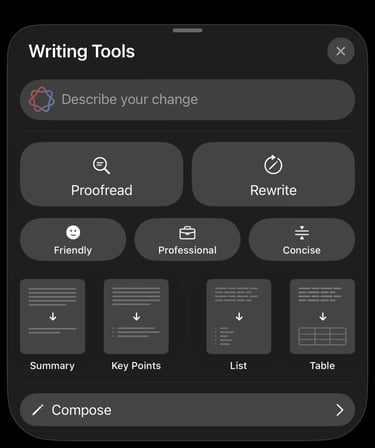Proofread the selected text

click(102, 174)
